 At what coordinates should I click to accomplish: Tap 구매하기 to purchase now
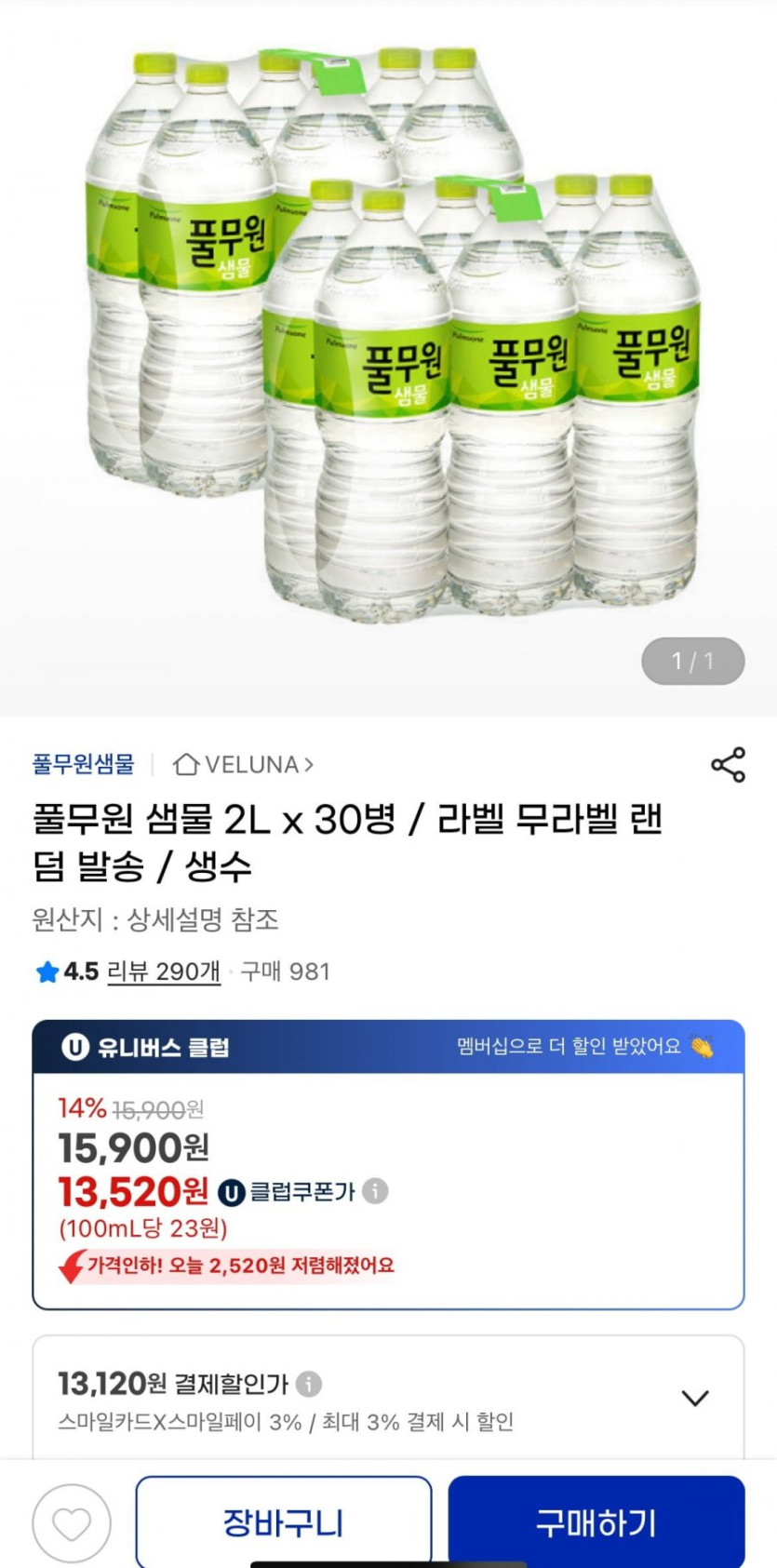pos(596,1523)
